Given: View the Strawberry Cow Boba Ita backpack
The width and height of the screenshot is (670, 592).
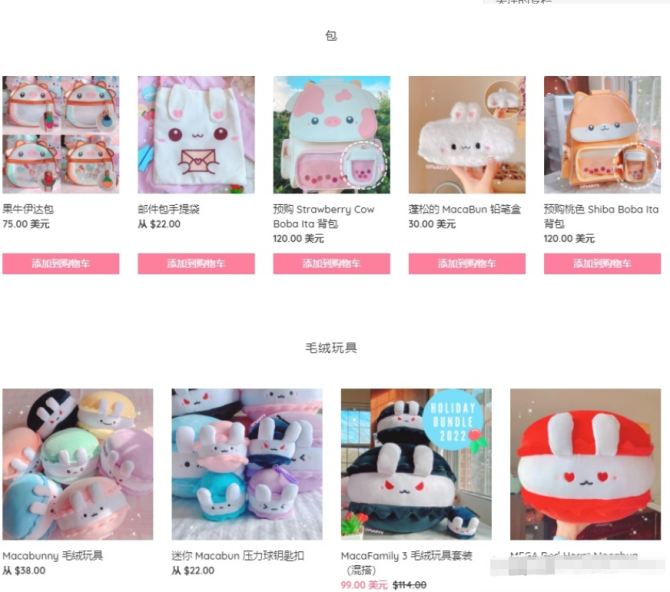Looking at the screenshot, I should tap(331, 134).
